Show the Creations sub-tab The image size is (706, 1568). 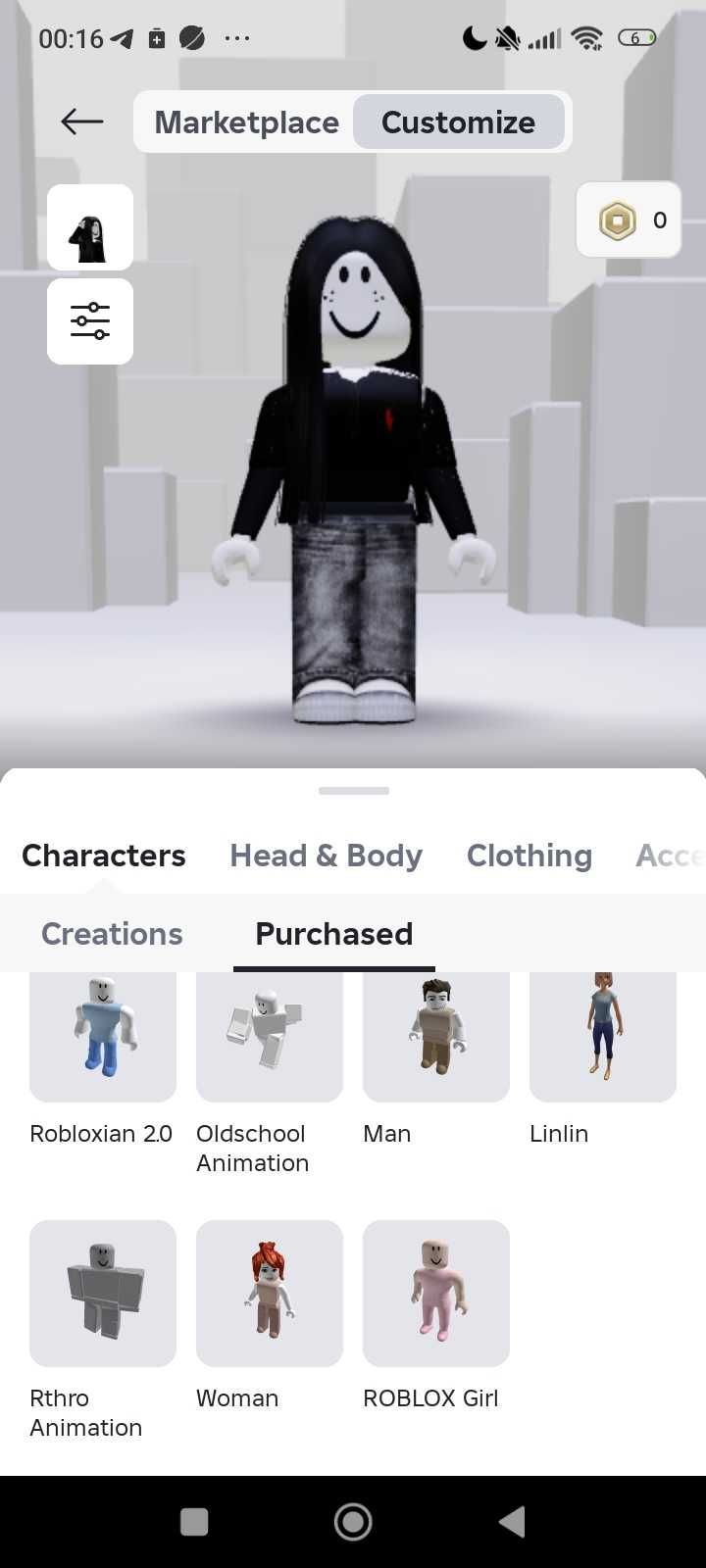[112, 934]
